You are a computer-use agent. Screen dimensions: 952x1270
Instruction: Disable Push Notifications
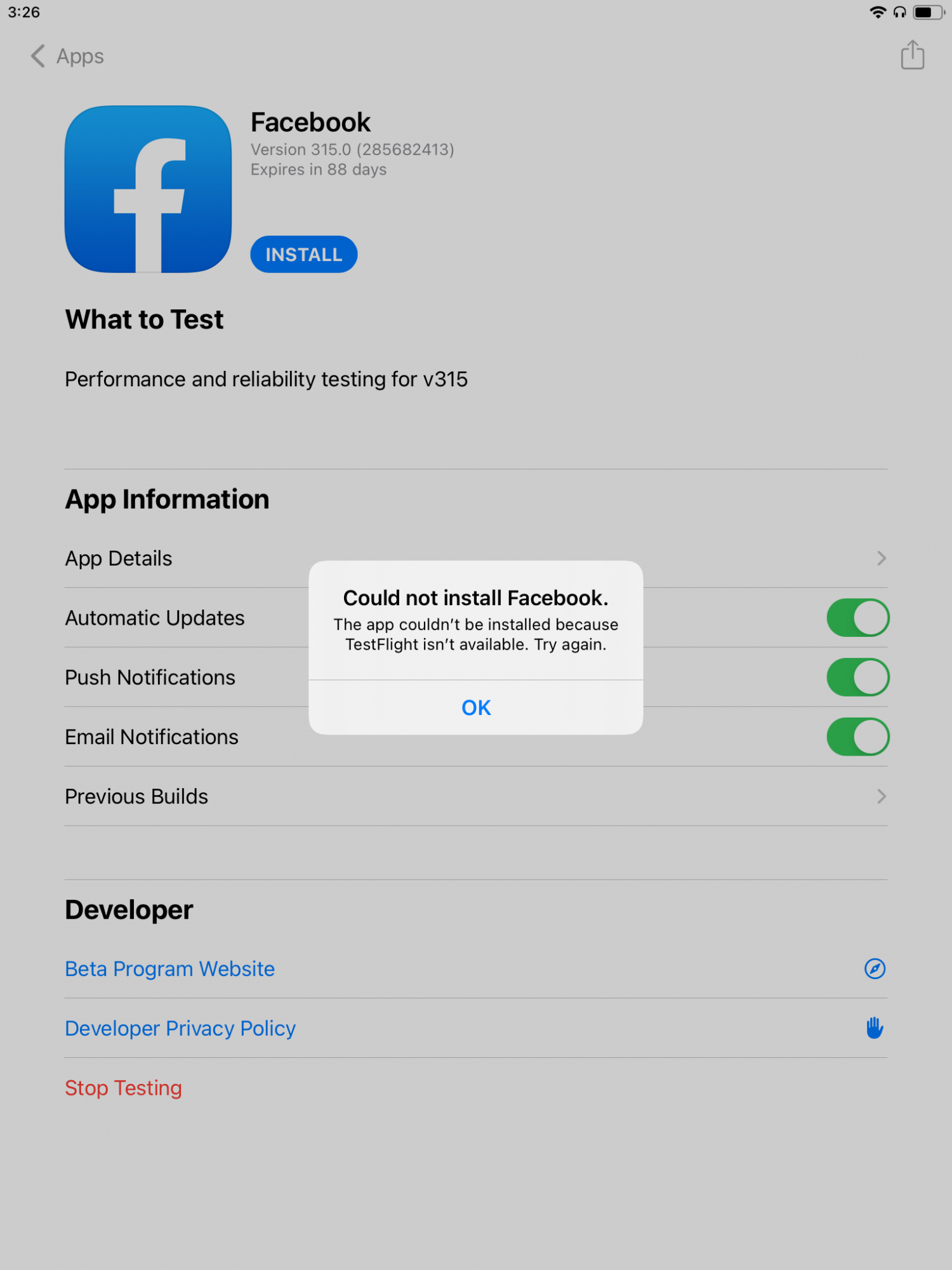(x=857, y=678)
